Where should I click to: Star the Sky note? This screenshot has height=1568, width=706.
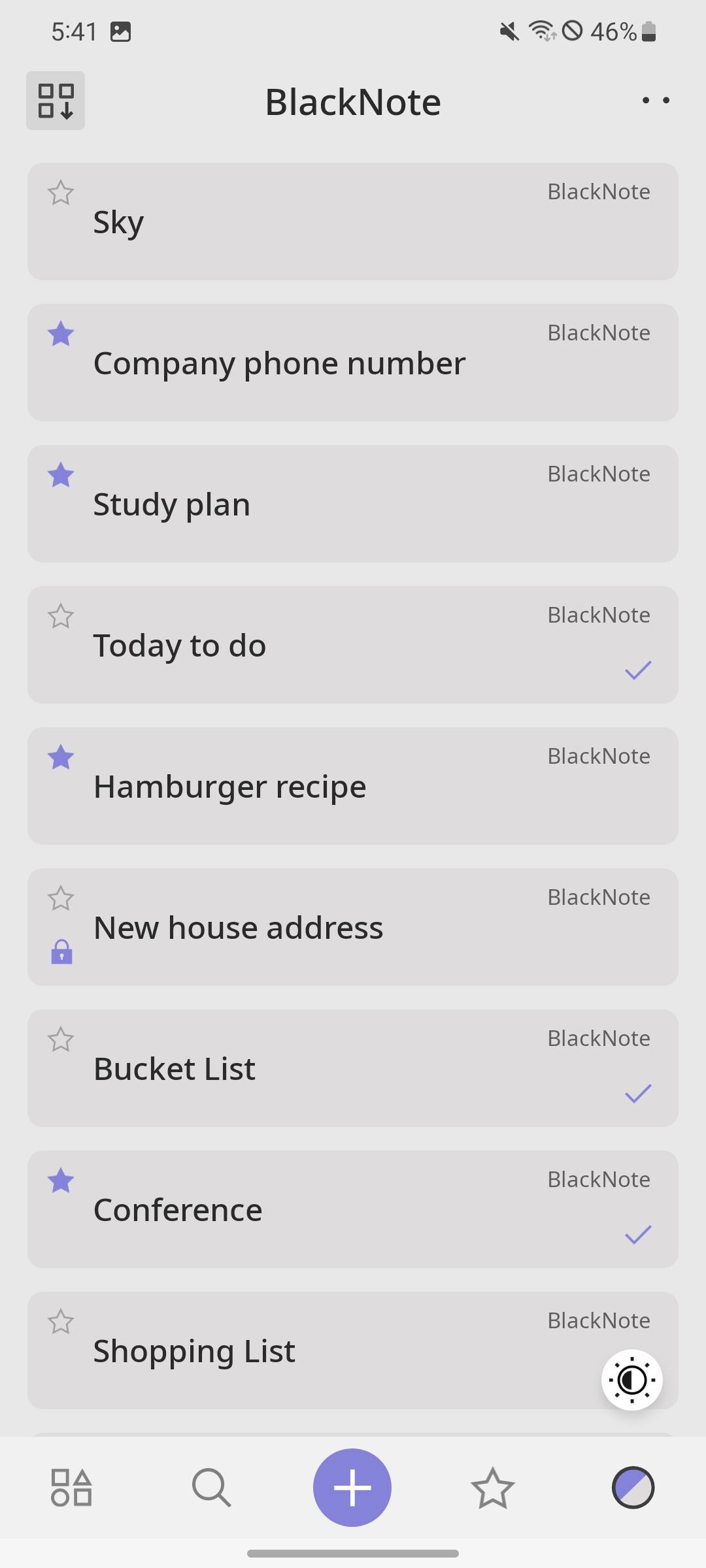pos(61,193)
